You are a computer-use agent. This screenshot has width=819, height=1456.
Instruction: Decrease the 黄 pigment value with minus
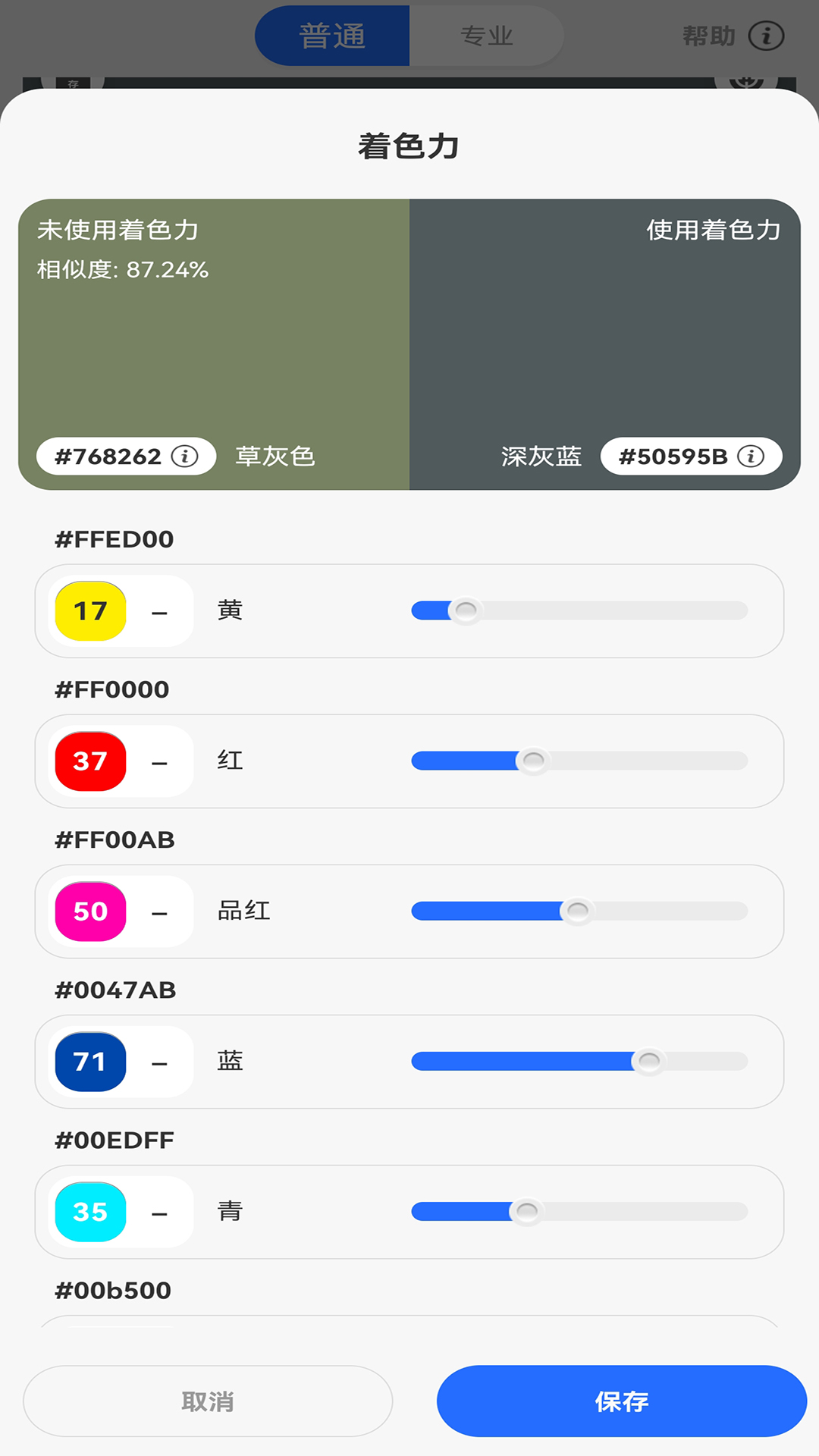point(160,610)
